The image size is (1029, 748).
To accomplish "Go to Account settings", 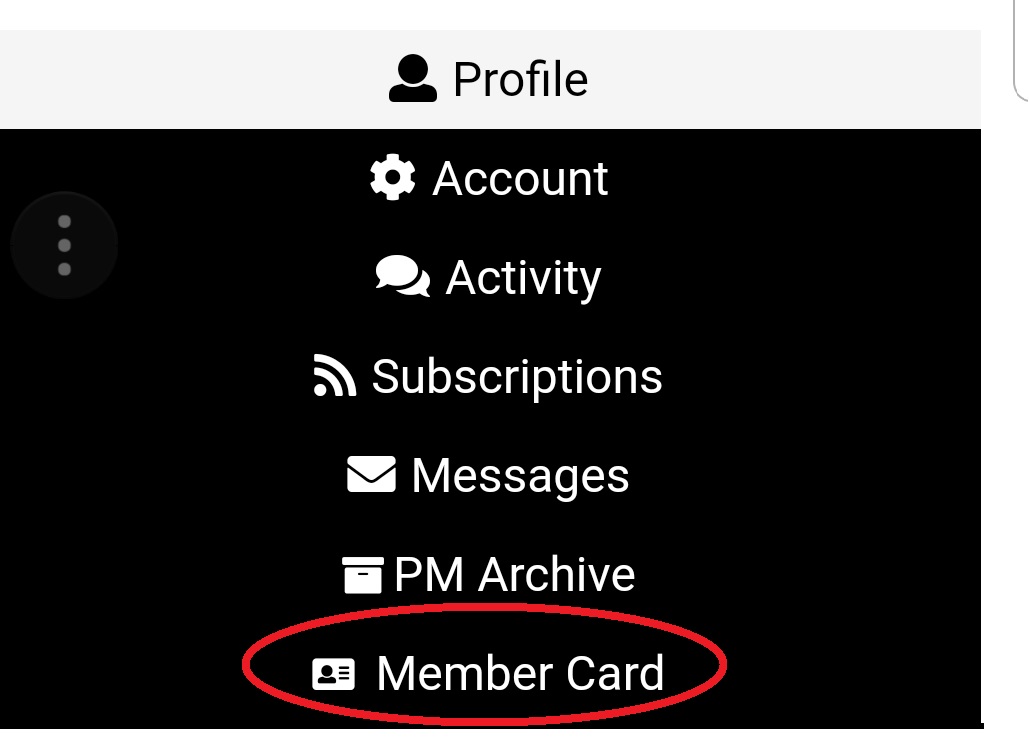I will 489,179.
